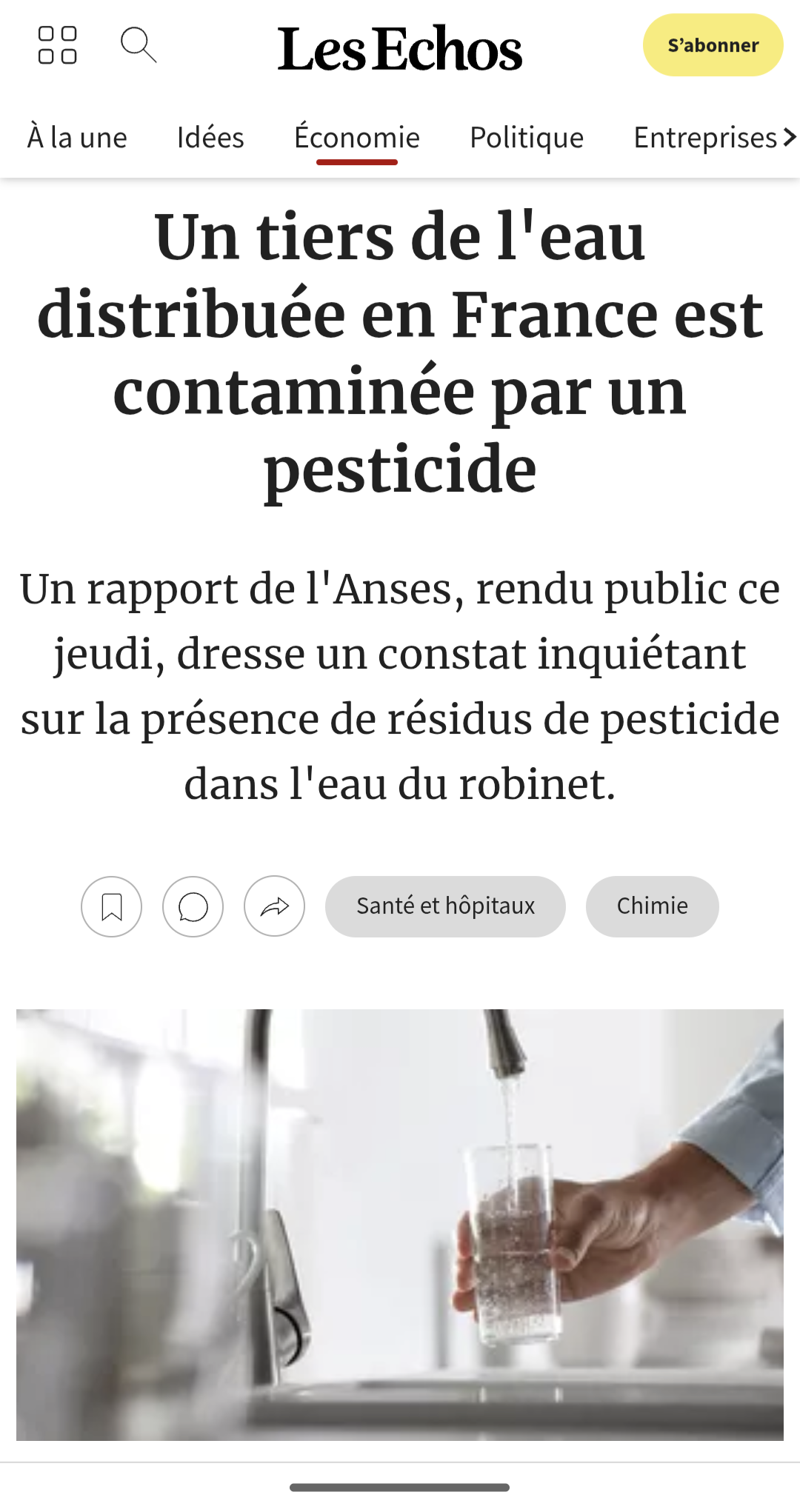Switch to the À la une tab
800x1512 pixels.
(77, 138)
